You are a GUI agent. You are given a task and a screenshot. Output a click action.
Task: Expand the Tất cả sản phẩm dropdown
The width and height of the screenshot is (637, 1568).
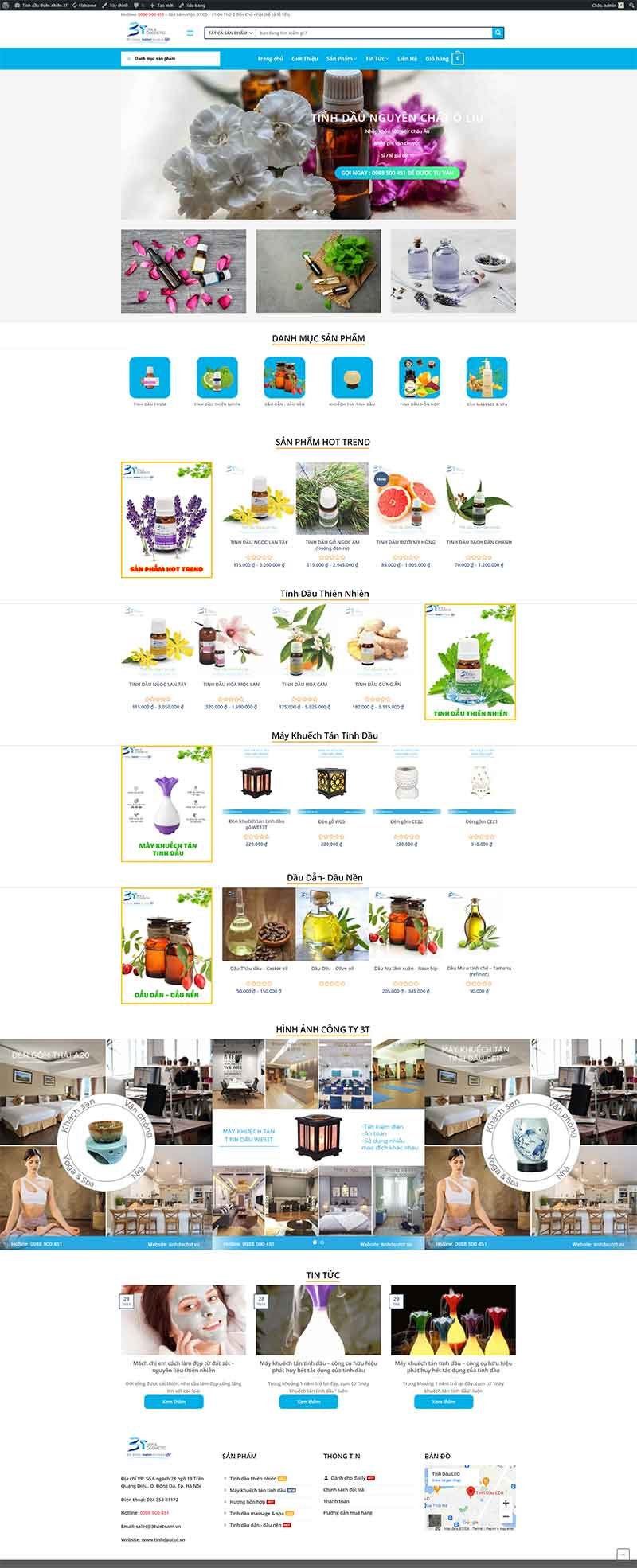click(230, 33)
